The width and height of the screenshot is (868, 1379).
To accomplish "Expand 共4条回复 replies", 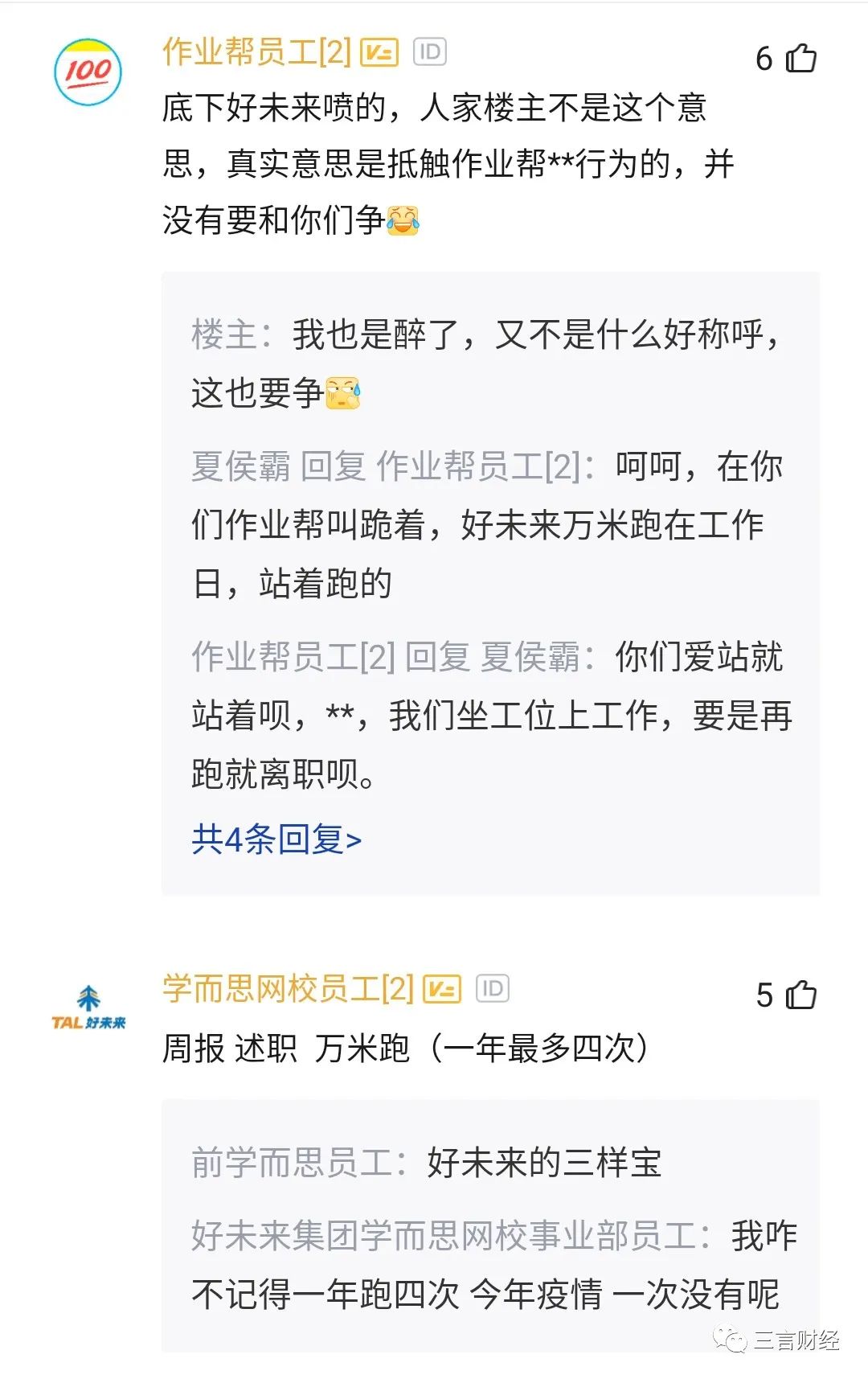I will tap(276, 839).
